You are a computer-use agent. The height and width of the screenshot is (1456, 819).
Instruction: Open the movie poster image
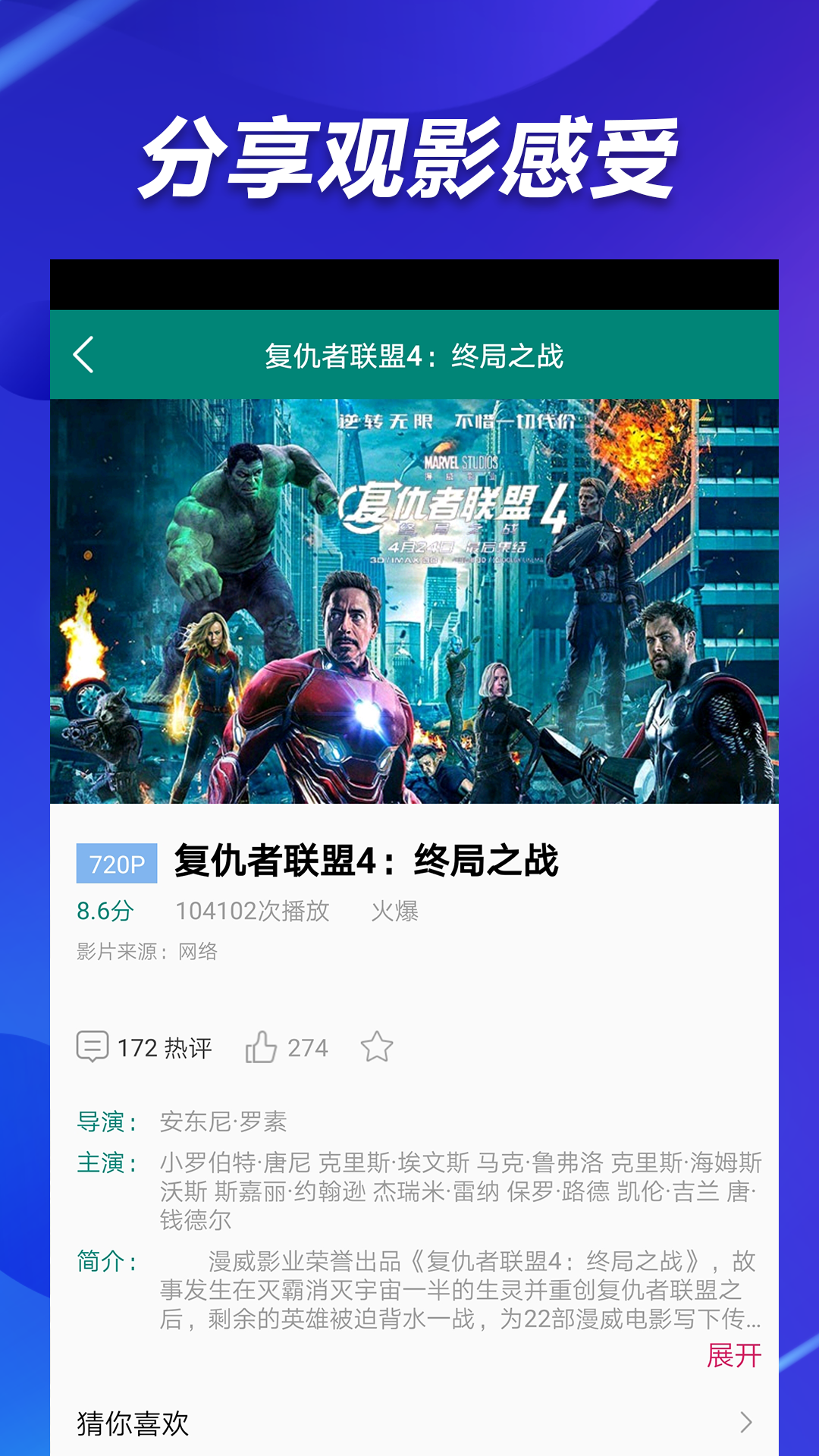[409, 607]
